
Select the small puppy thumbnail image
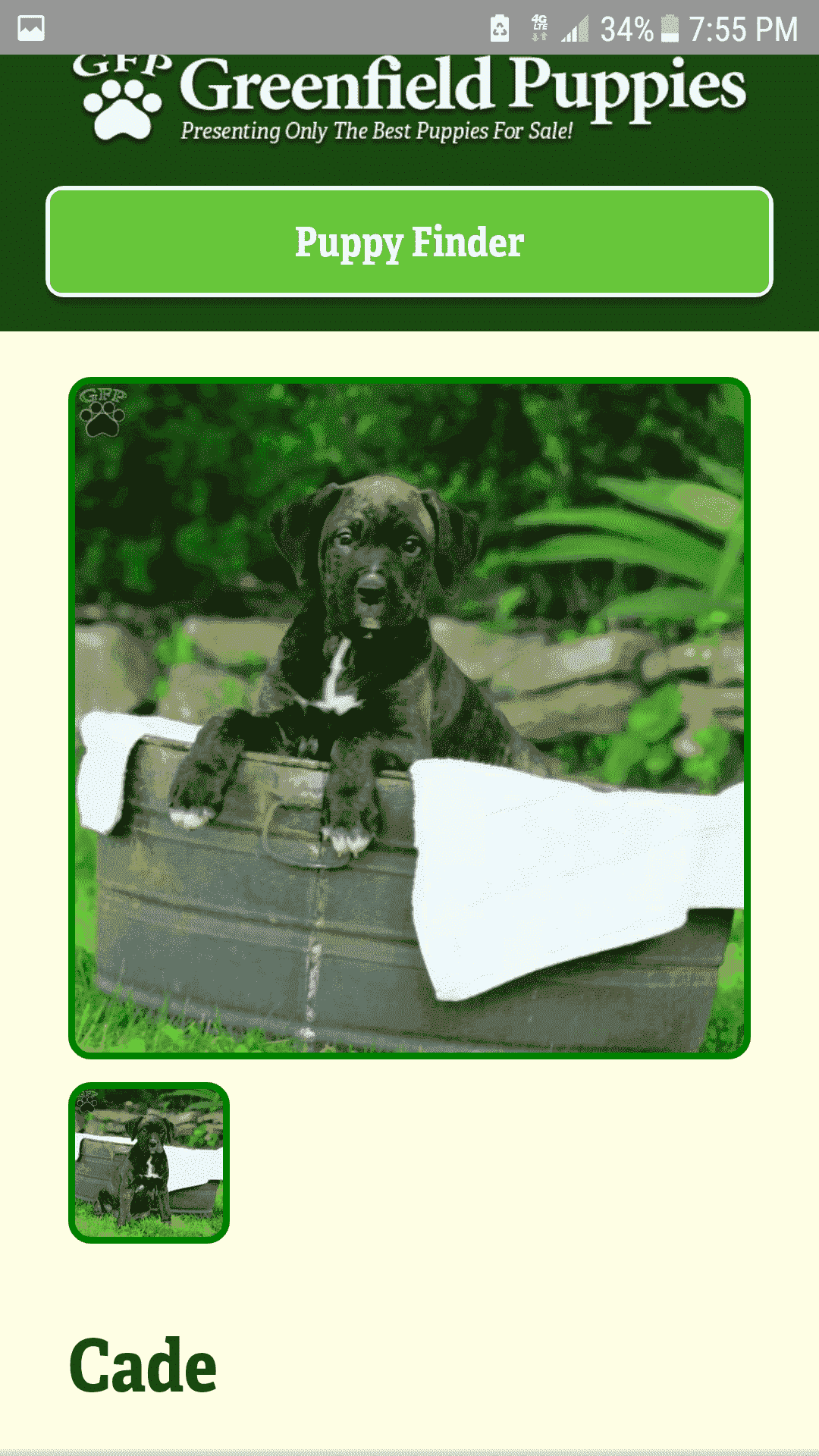coord(149,1163)
